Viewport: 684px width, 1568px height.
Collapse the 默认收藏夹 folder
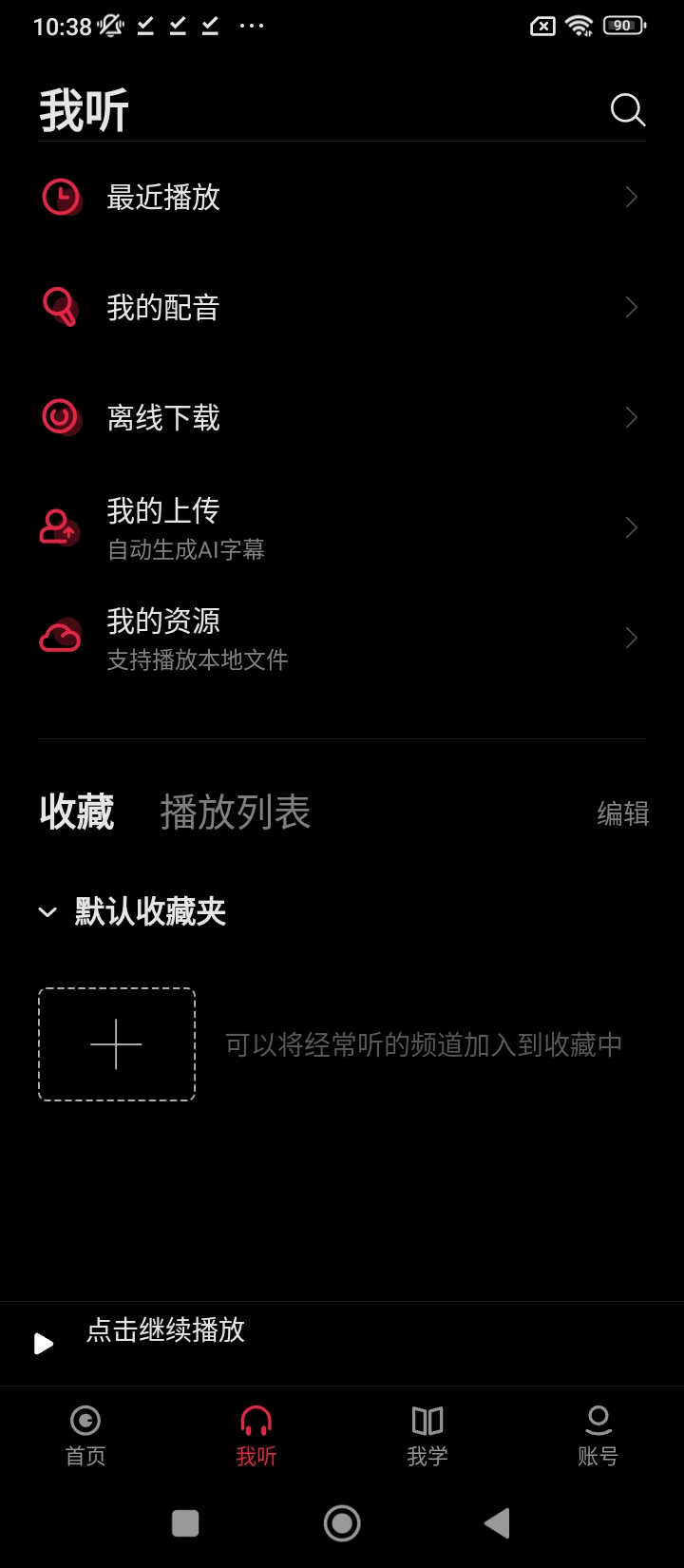point(47,913)
